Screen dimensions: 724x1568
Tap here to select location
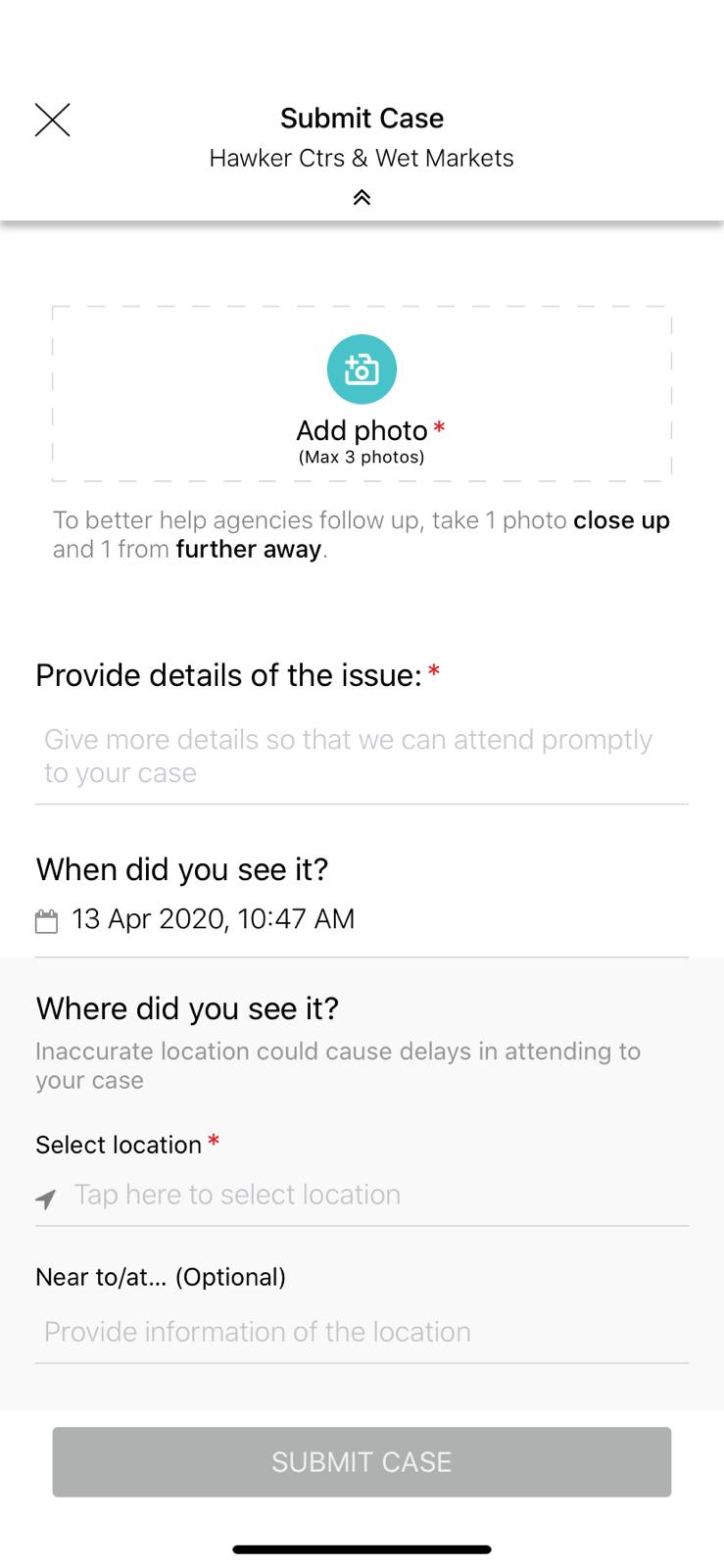click(362, 1195)
